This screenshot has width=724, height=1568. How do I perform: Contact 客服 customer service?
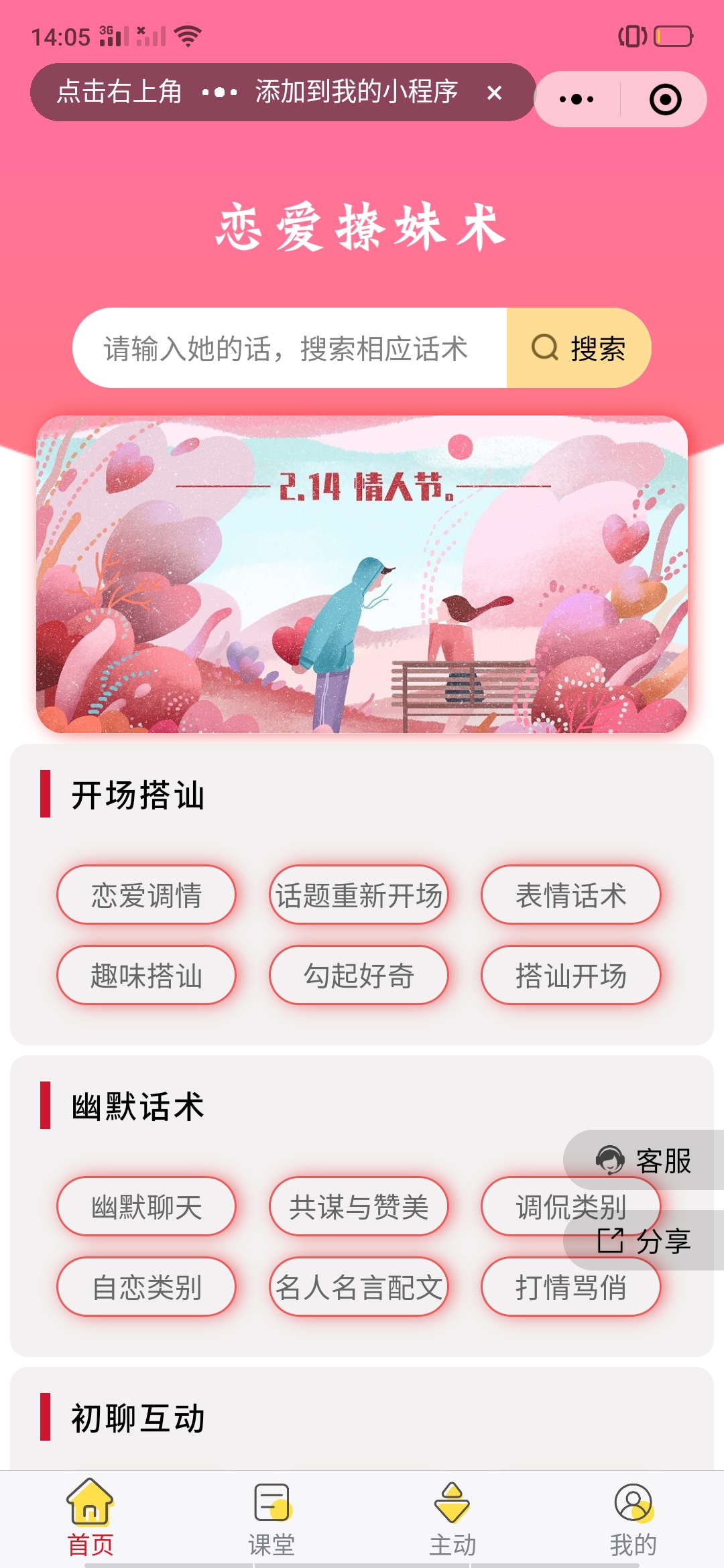click(x=644, y=1160)
